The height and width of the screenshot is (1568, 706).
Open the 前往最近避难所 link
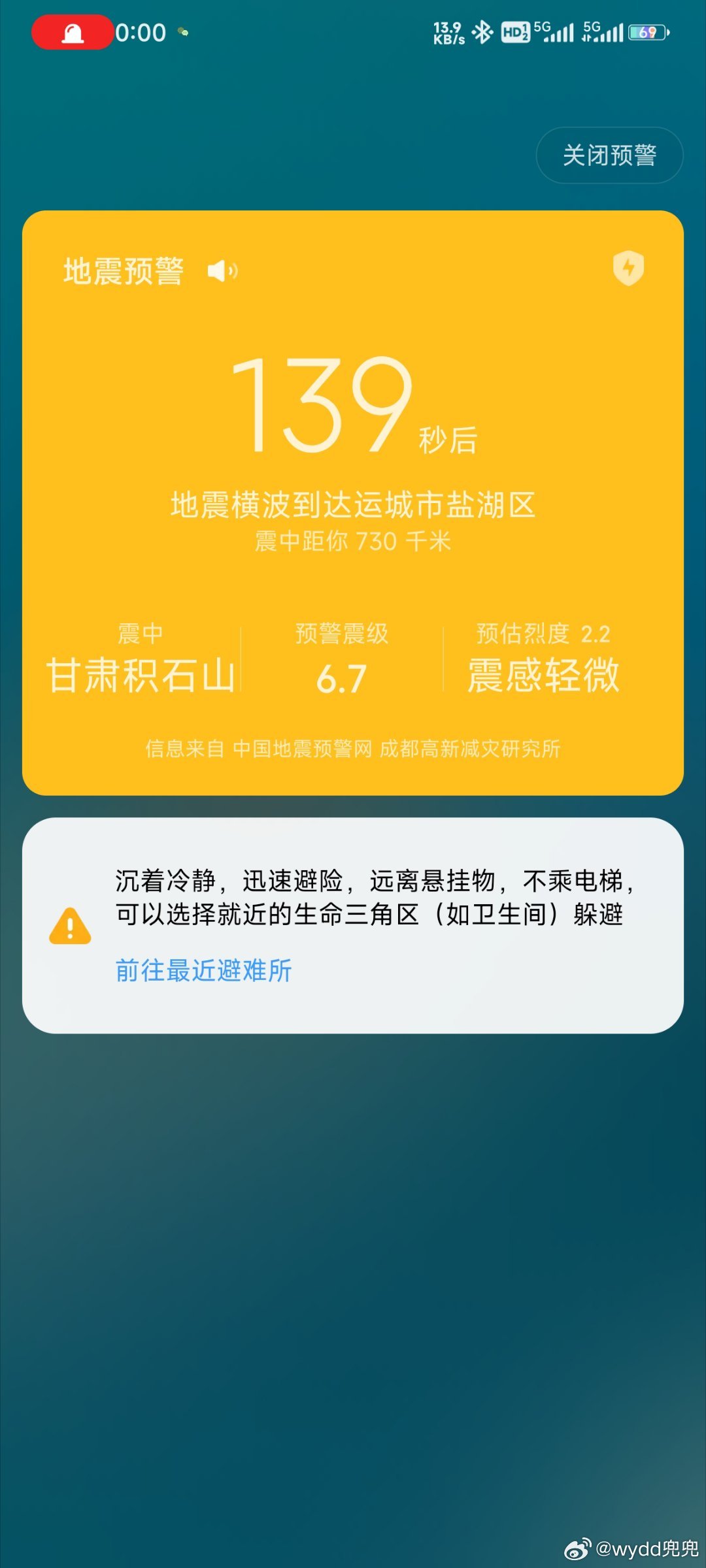pos(203,971)
